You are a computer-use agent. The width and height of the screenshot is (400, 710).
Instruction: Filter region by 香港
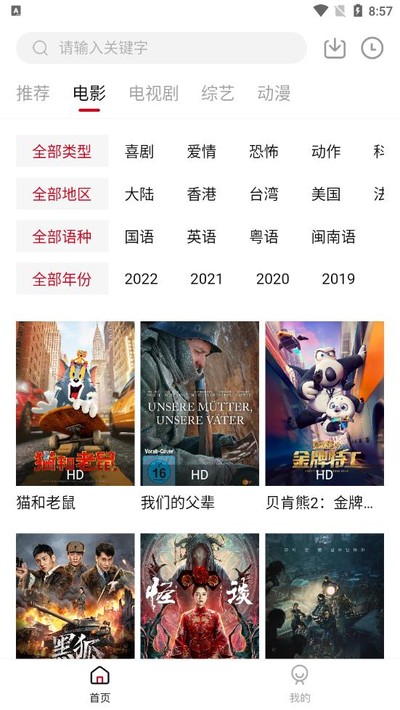pyautogui.click(x=202, y=194)
